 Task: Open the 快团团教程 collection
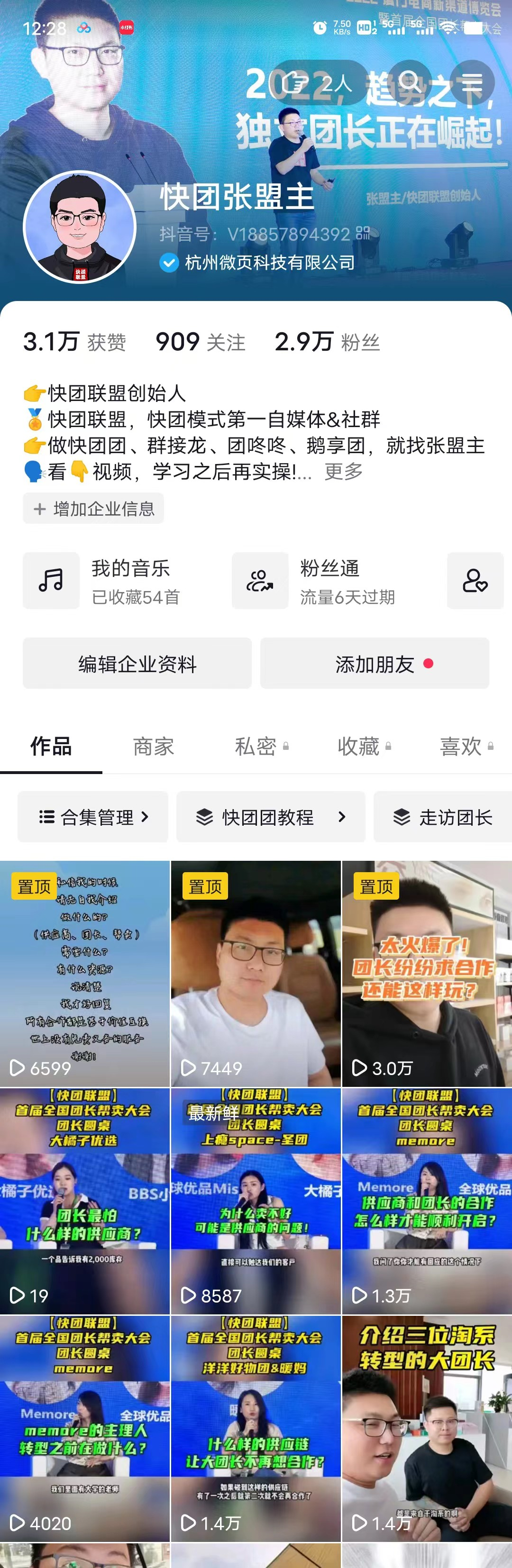(270, 817)
